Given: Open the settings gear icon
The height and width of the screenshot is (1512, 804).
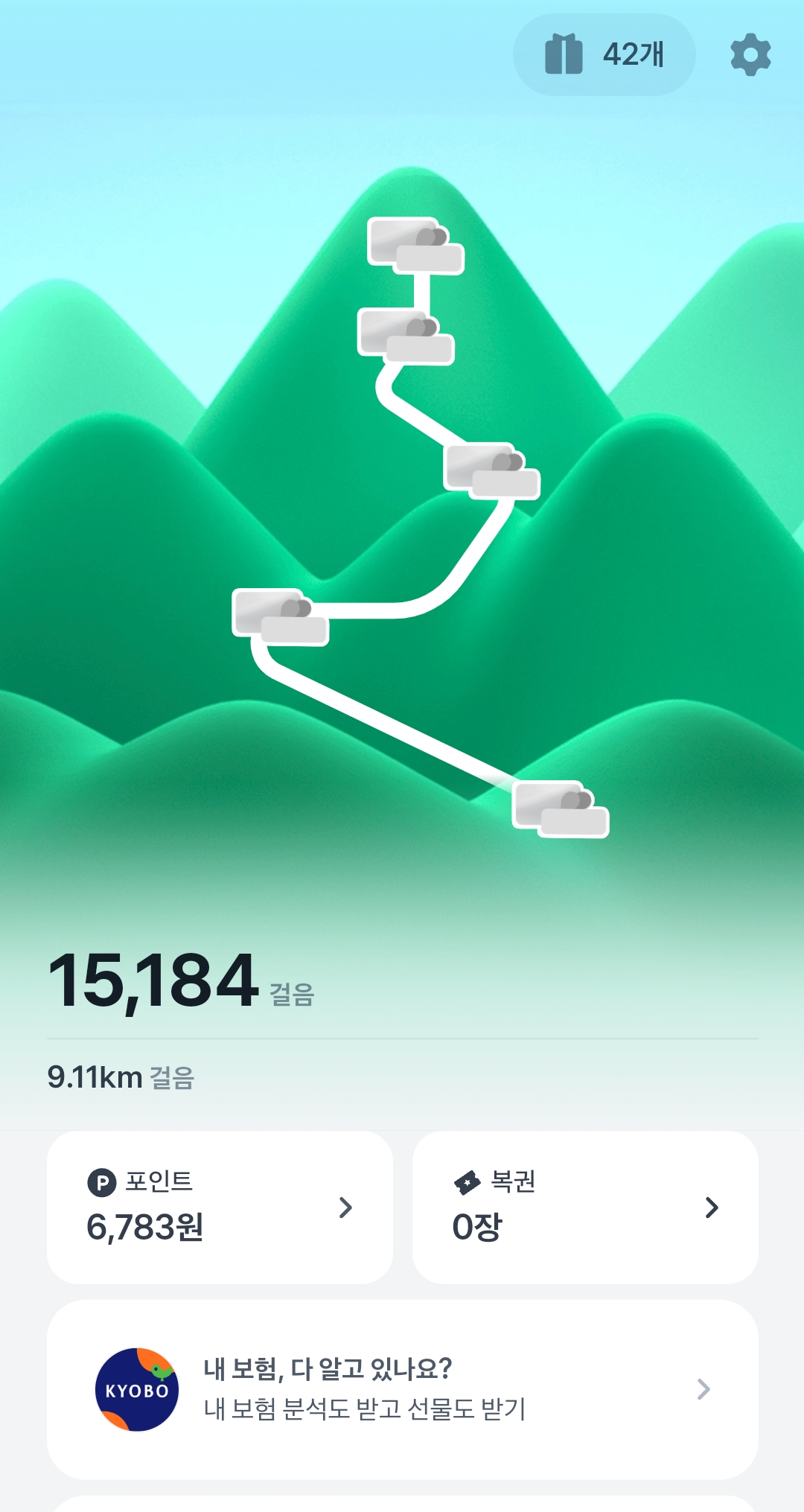Looking at the screenshot, I should coord(750,54).
